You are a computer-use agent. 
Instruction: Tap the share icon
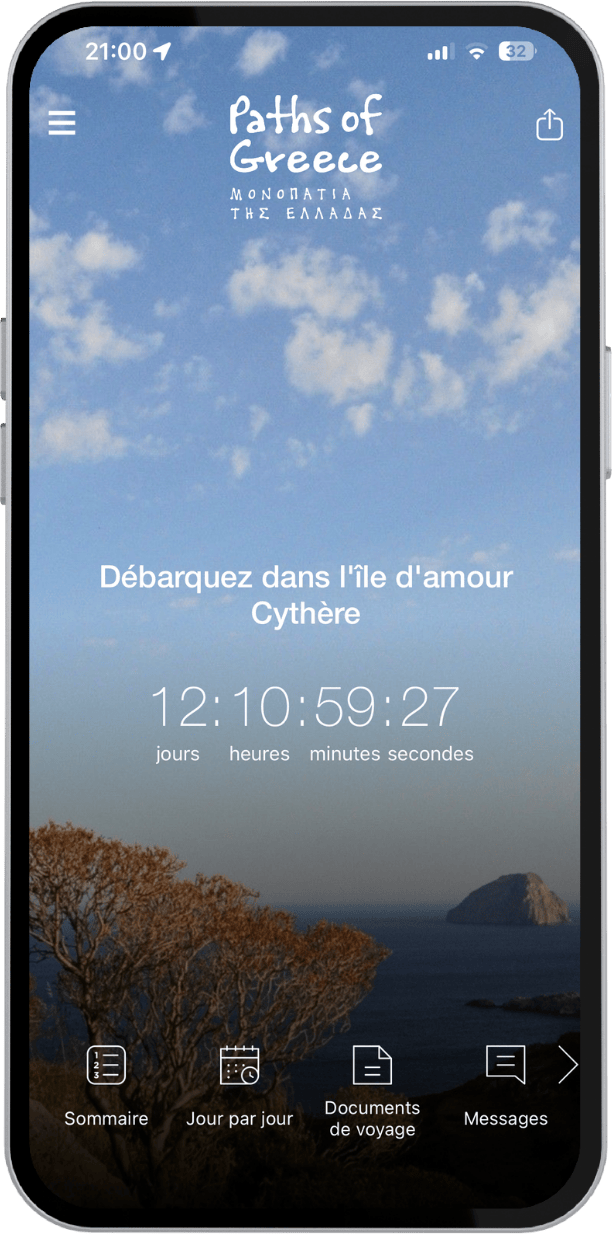(x=549, y=125)
